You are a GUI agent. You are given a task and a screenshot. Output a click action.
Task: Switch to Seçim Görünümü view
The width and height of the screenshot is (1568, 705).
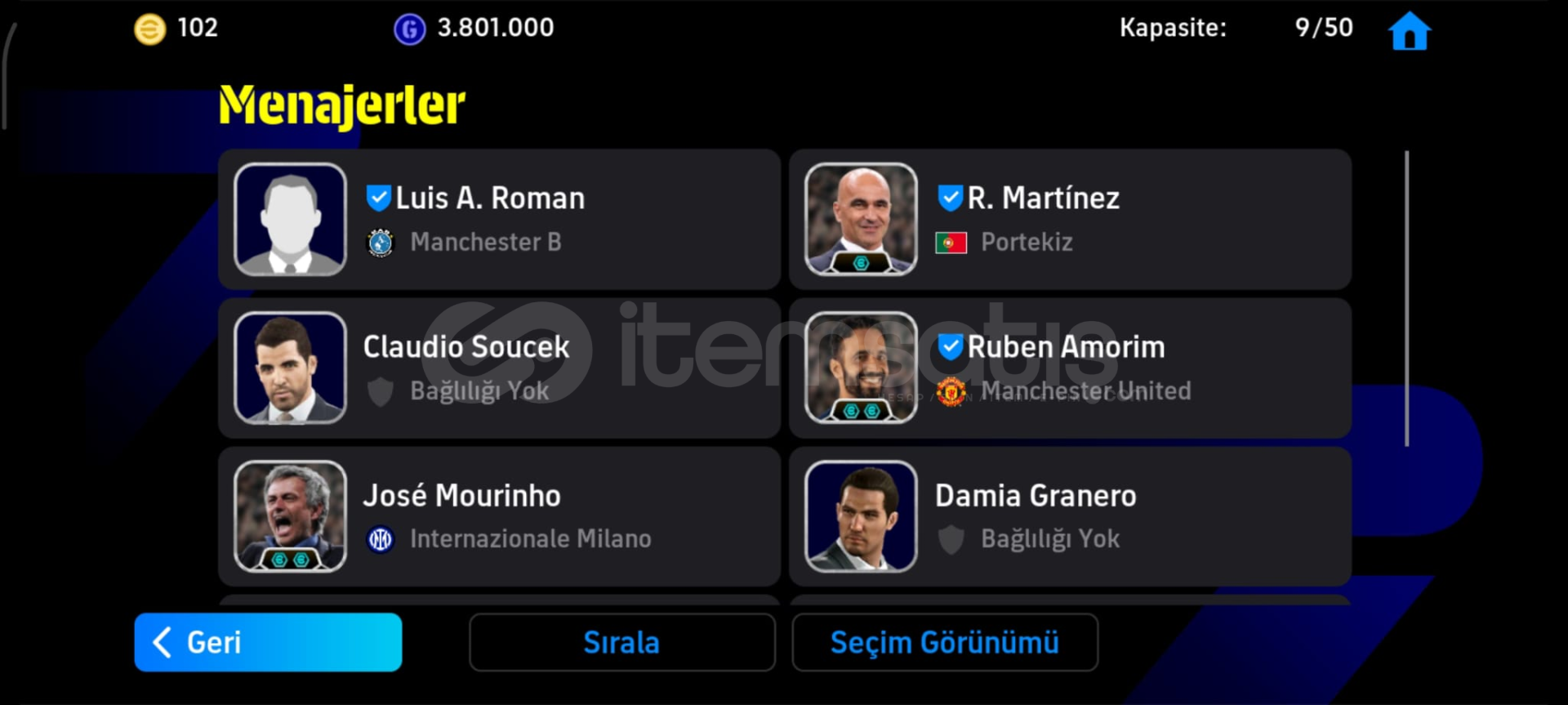(x=945, y=642)
